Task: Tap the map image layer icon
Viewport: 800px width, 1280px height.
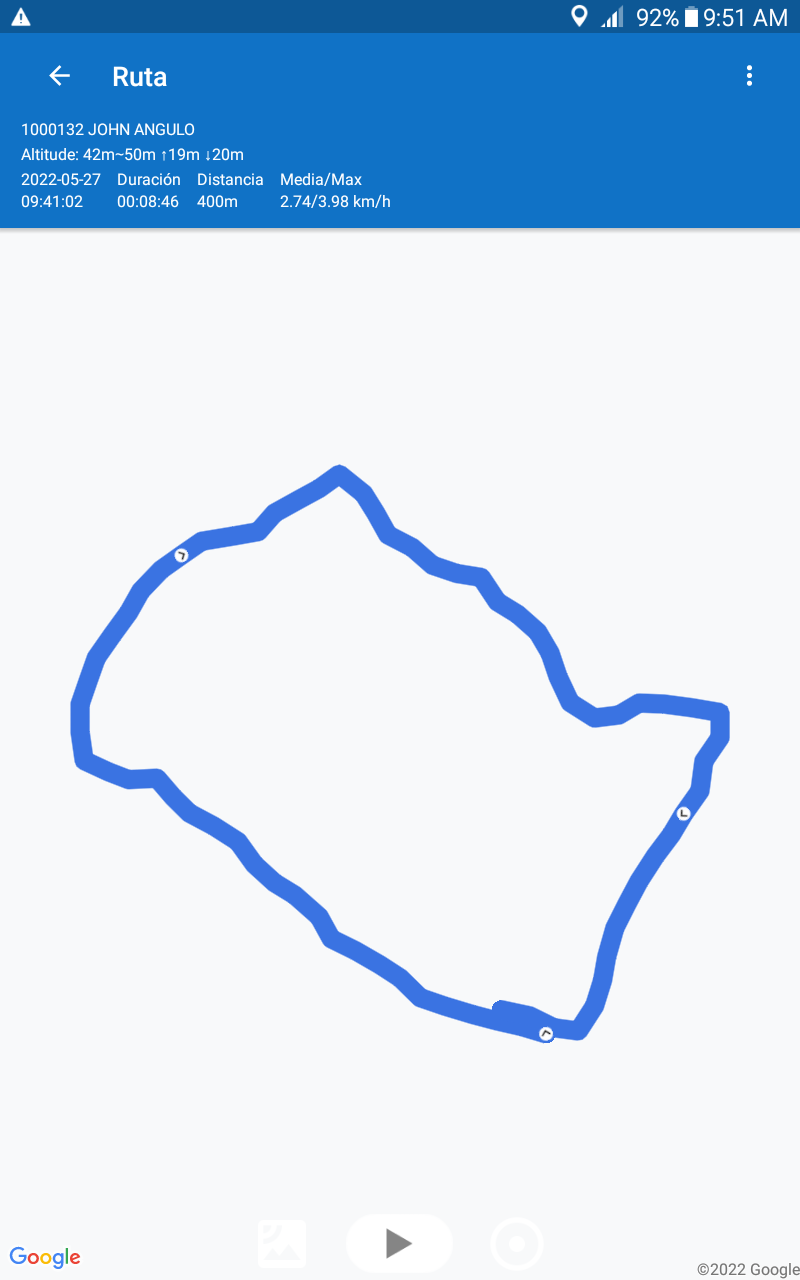Action: pyautogui.click(x=282, y=1244)
